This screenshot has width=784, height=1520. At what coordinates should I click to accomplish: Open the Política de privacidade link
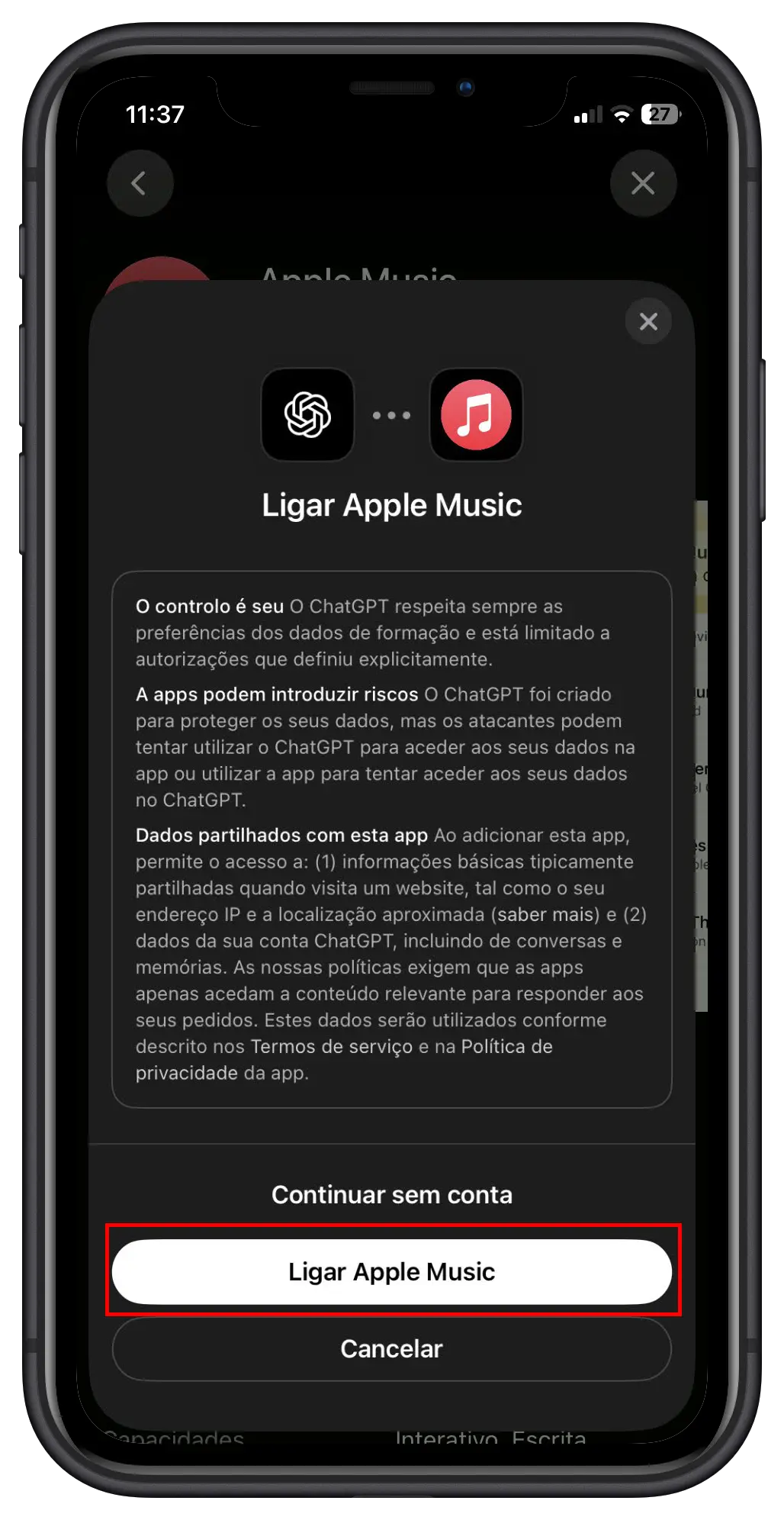tap(506, 1046)
